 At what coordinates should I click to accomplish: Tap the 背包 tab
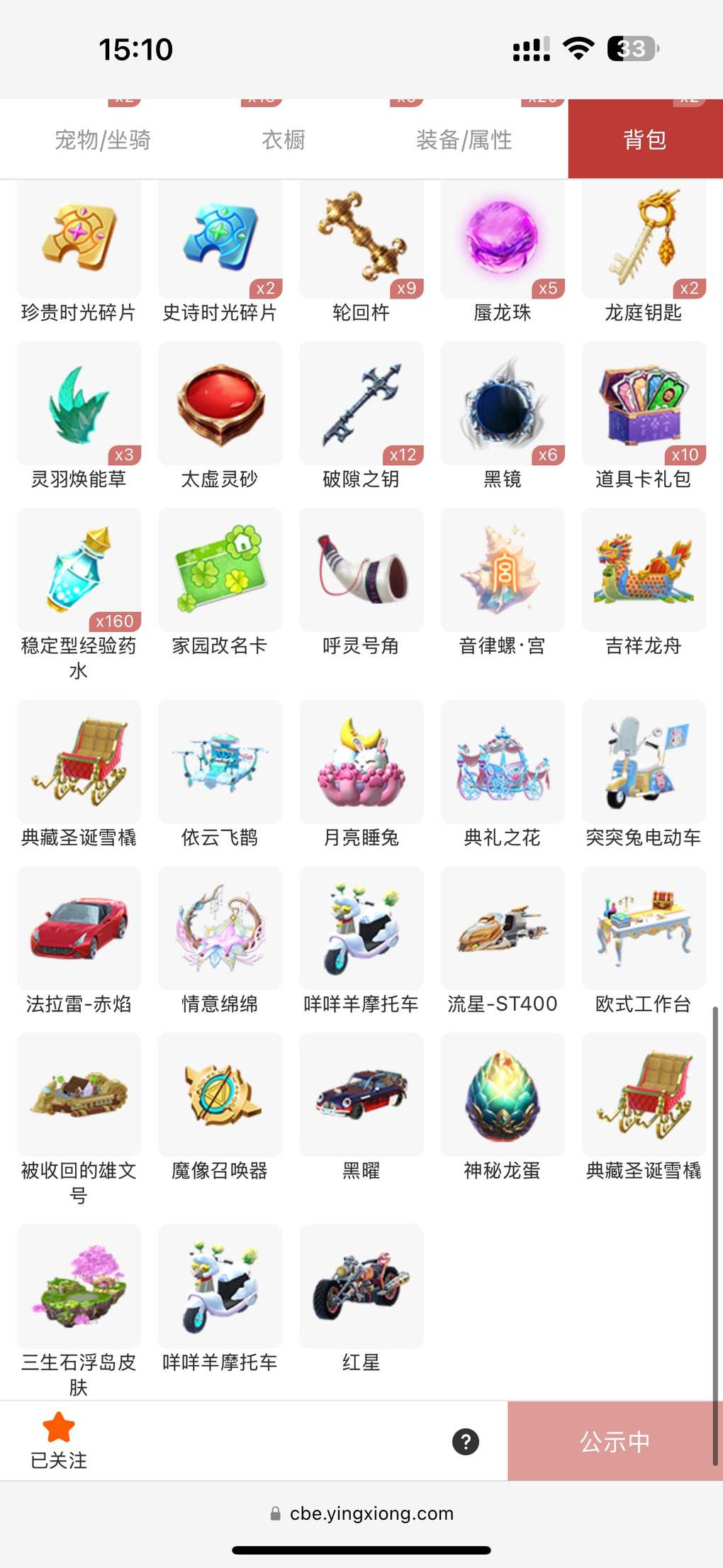click(x=644, y=140)
